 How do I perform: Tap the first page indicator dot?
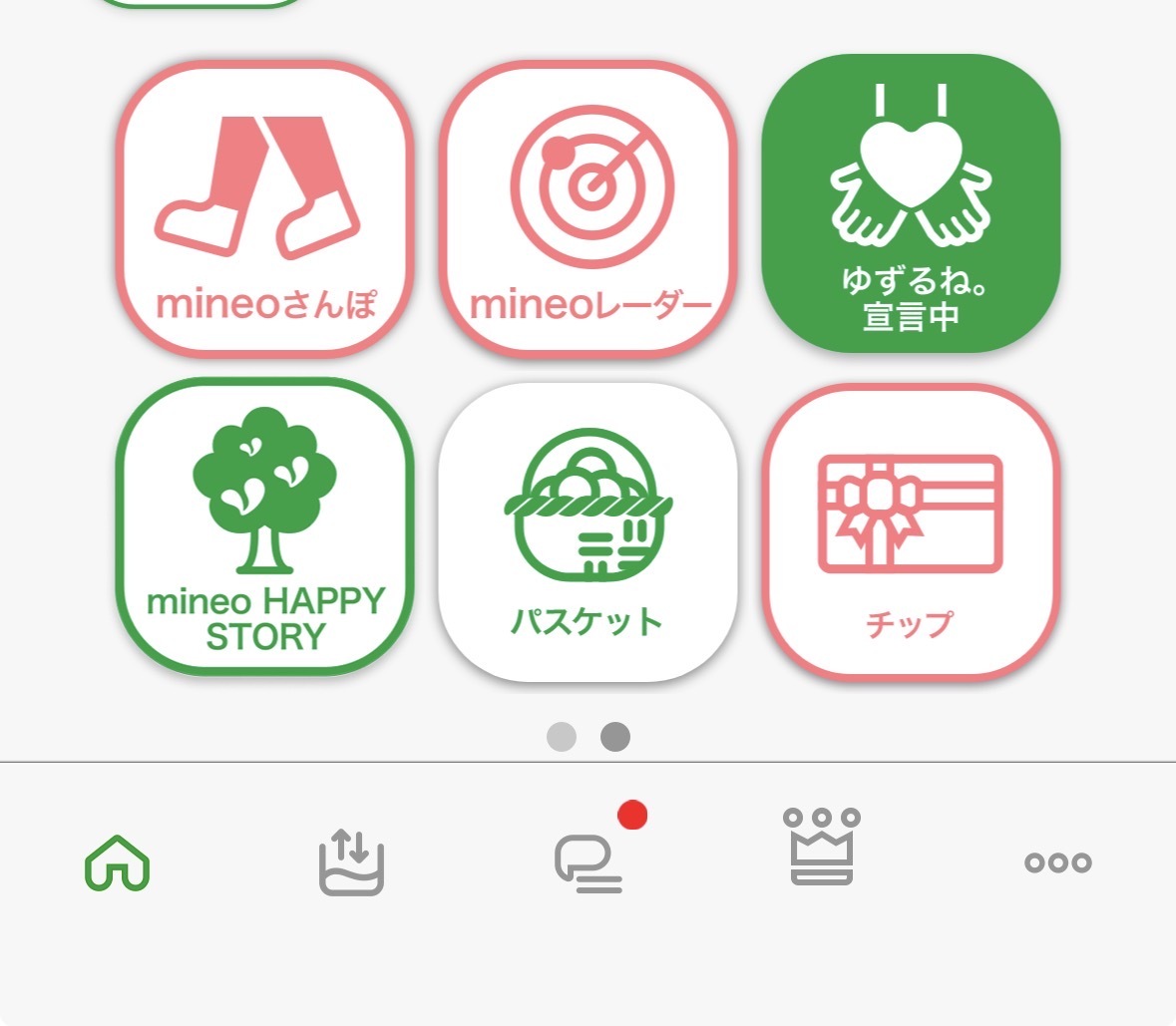click(562, 737)
